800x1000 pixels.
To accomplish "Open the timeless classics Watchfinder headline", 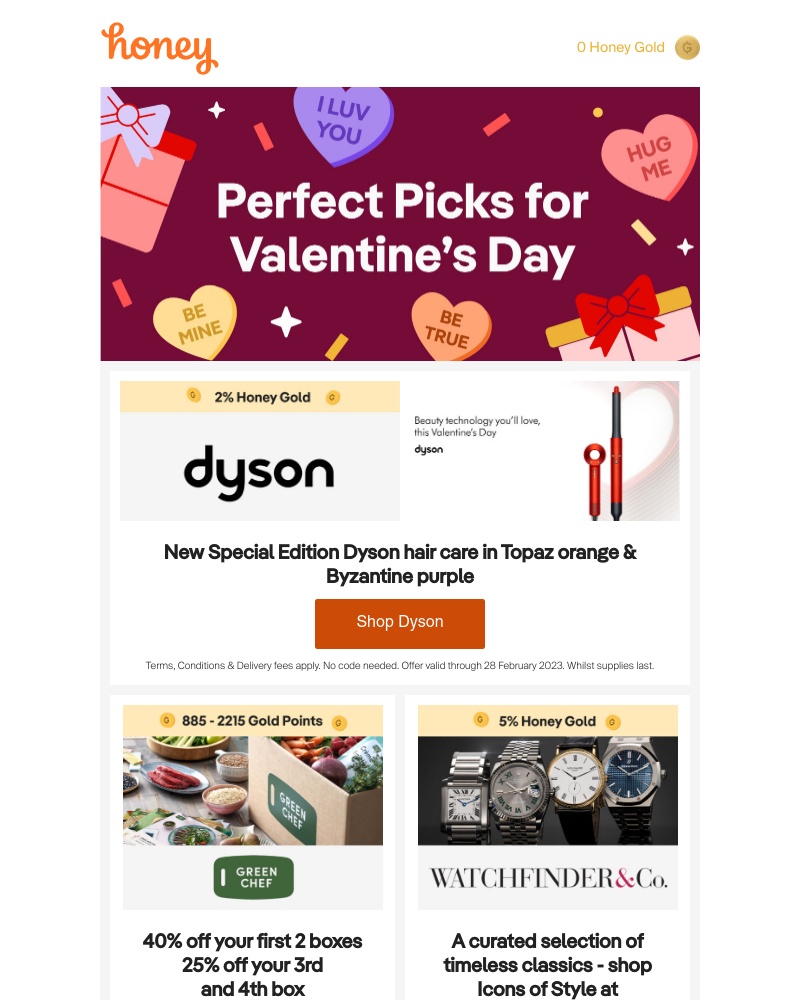I will pos(547,965).
